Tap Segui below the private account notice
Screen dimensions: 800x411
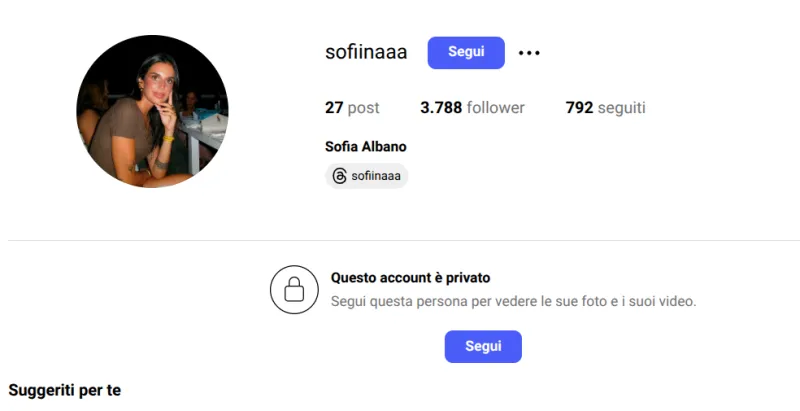click(483, 346)
